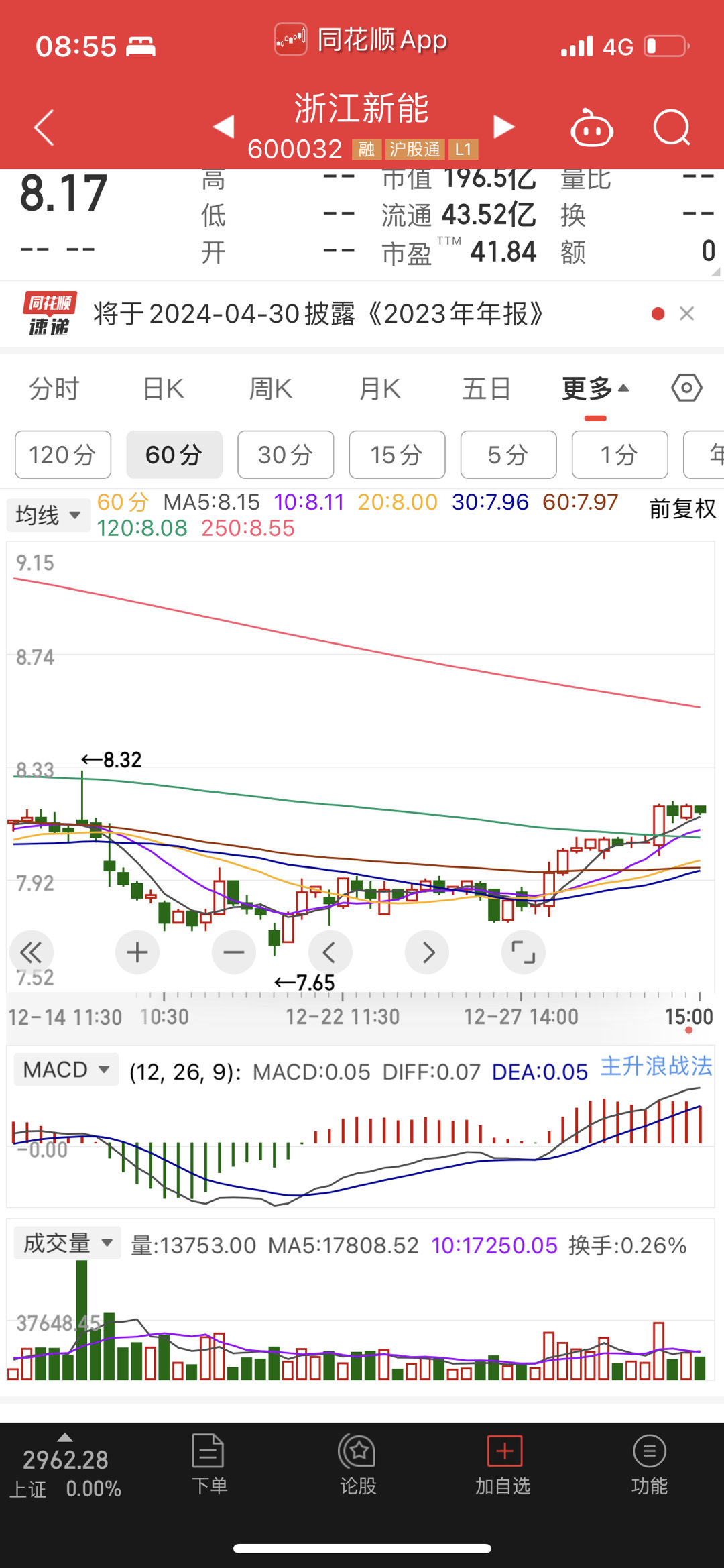This screenshot has height=1568, width=724.
Task: Jump back with the double-left chevron on chart
Action: click(x=32, y=952)
